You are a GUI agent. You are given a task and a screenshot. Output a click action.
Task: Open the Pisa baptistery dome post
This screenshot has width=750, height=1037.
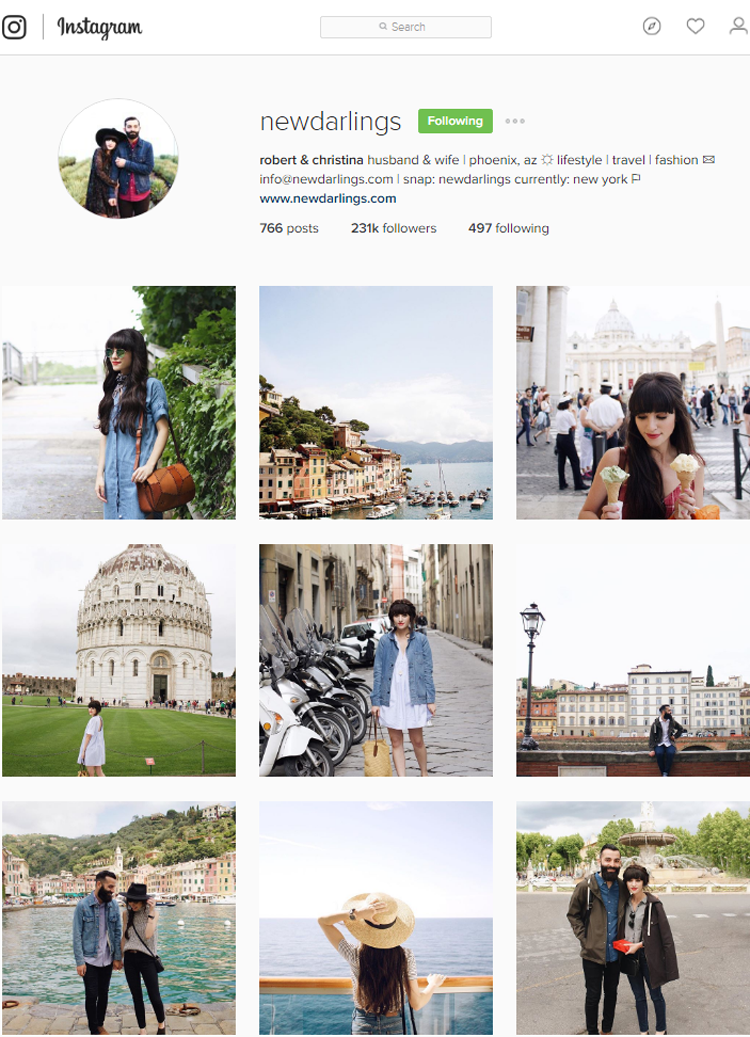(119, 660)
